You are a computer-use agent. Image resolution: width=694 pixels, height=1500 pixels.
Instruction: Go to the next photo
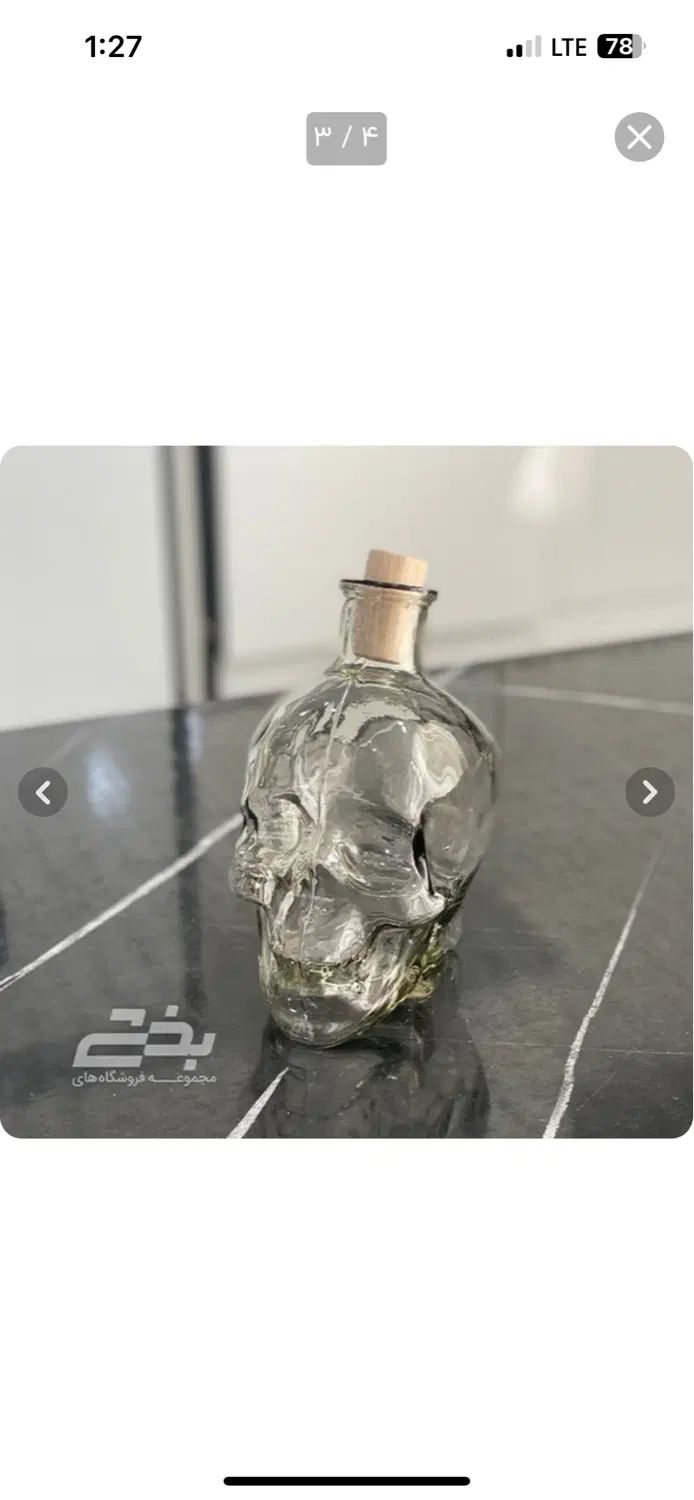650,792
